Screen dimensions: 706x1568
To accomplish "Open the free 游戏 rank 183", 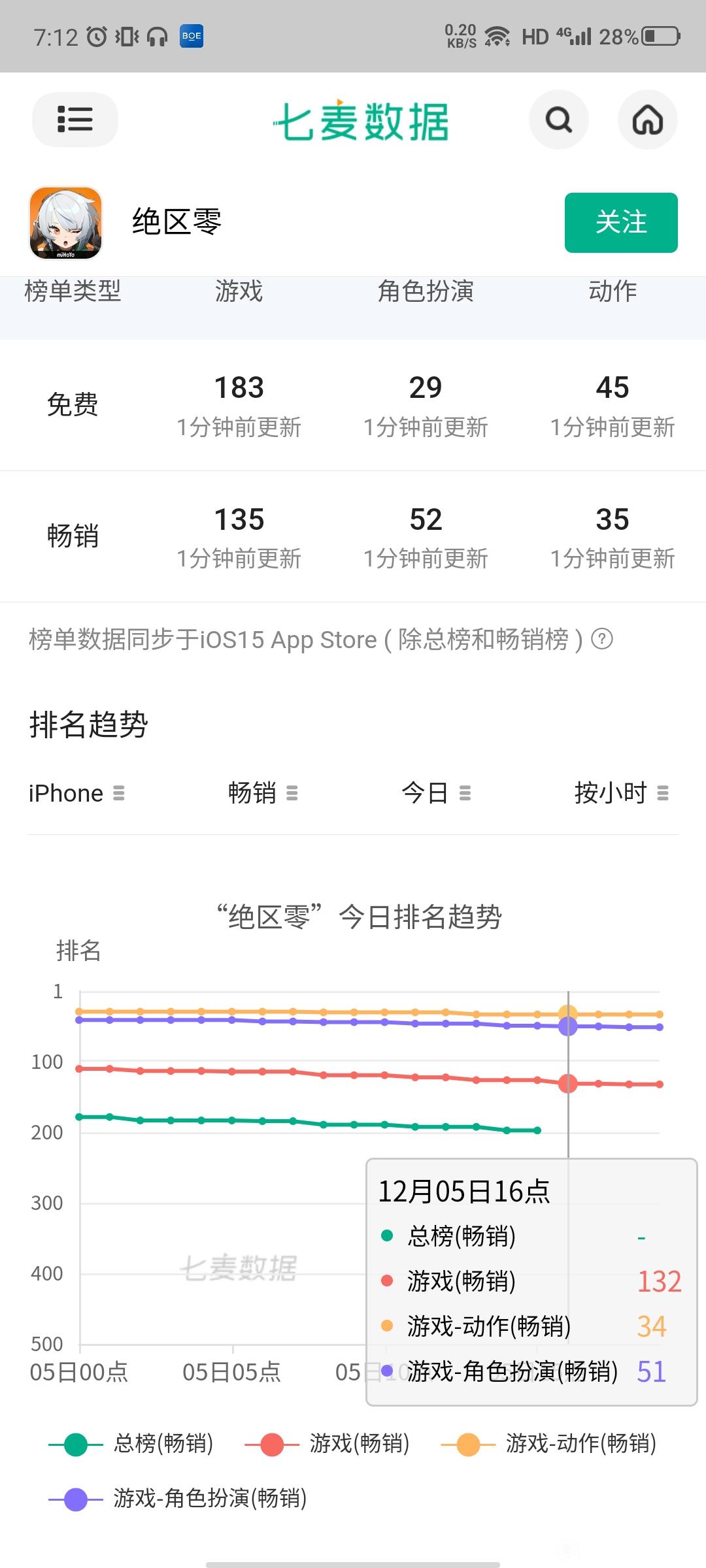I will (x=239, y=388).
